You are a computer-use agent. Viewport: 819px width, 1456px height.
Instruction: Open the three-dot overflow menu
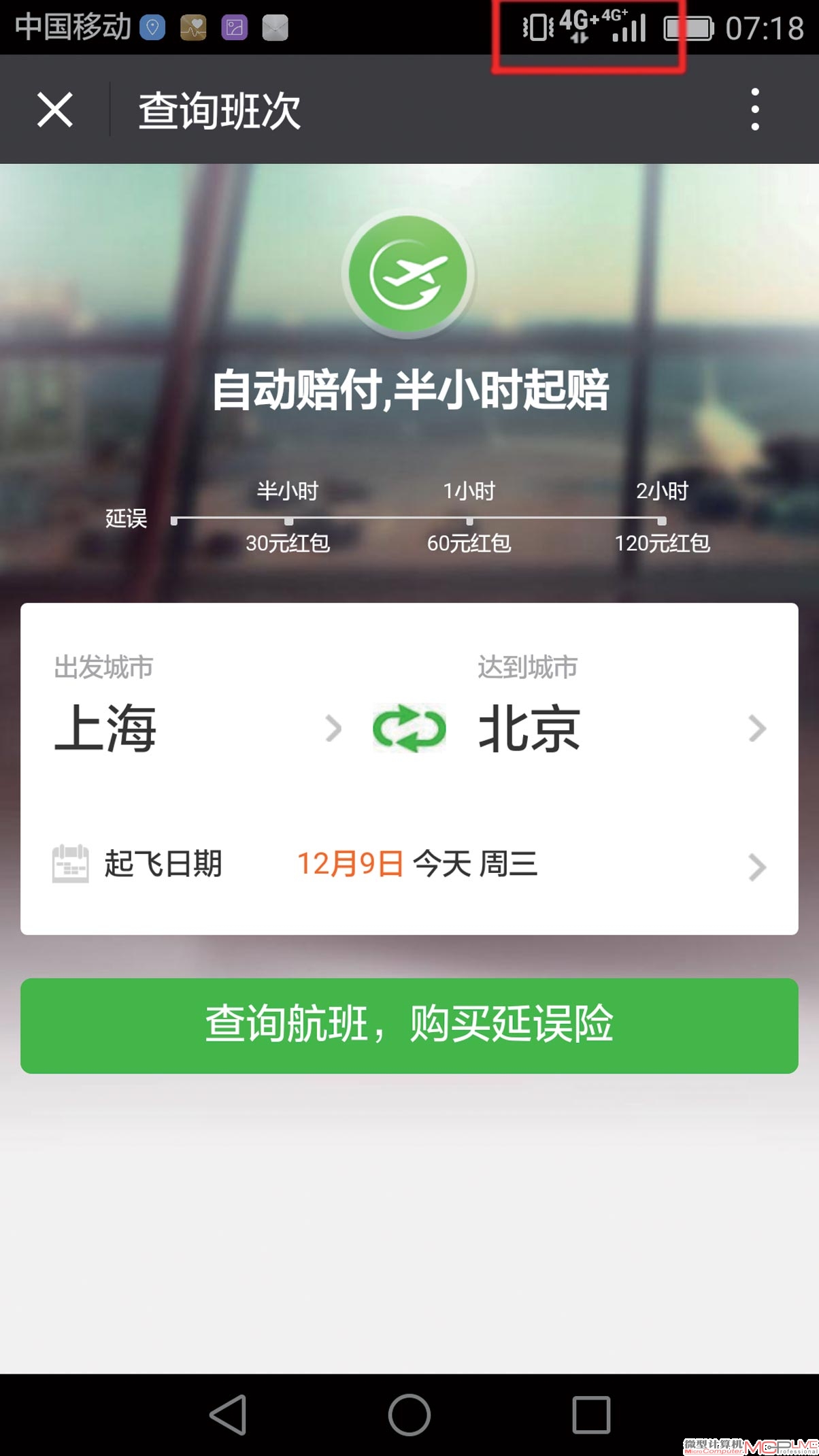click(x=754, y=110)
